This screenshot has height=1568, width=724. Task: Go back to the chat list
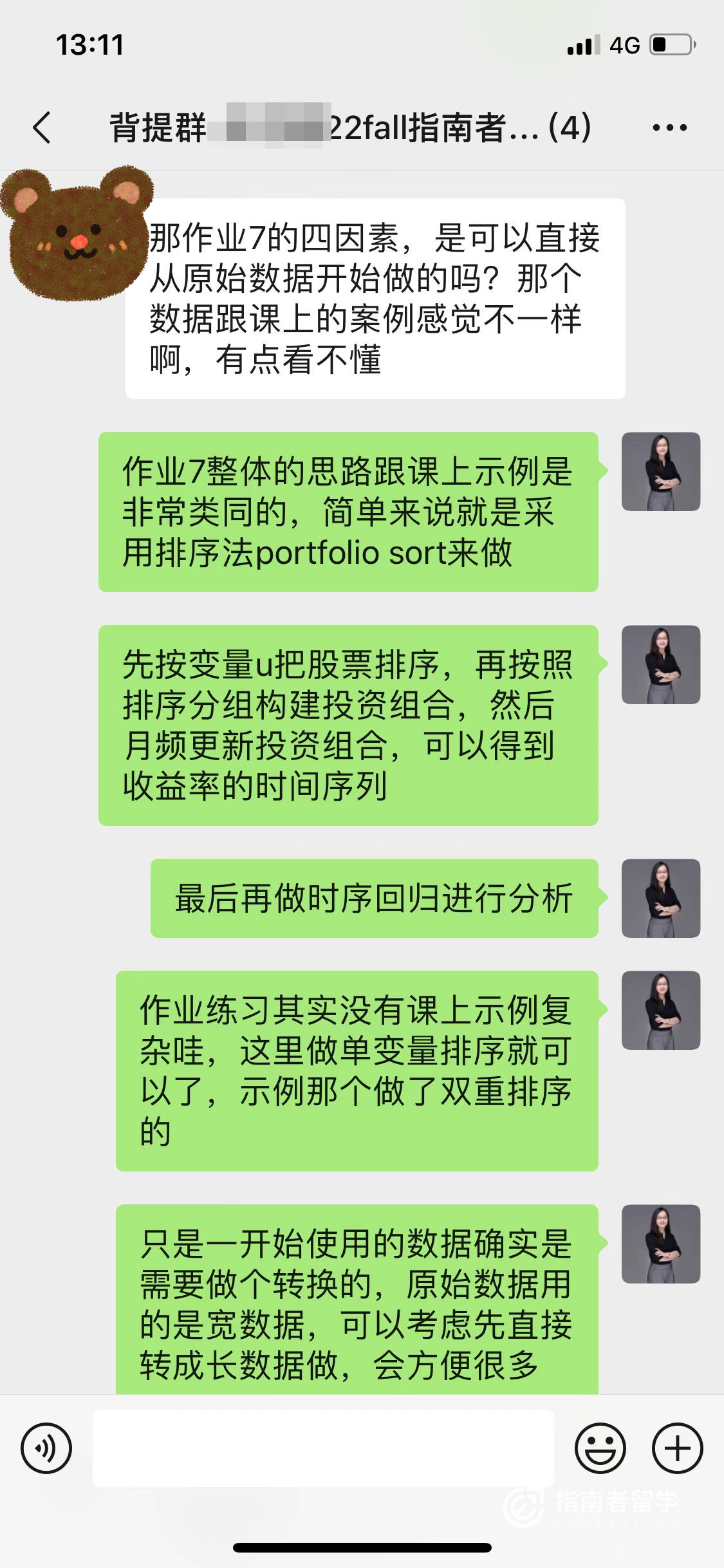pyautogui.click(x=42, y=127)
